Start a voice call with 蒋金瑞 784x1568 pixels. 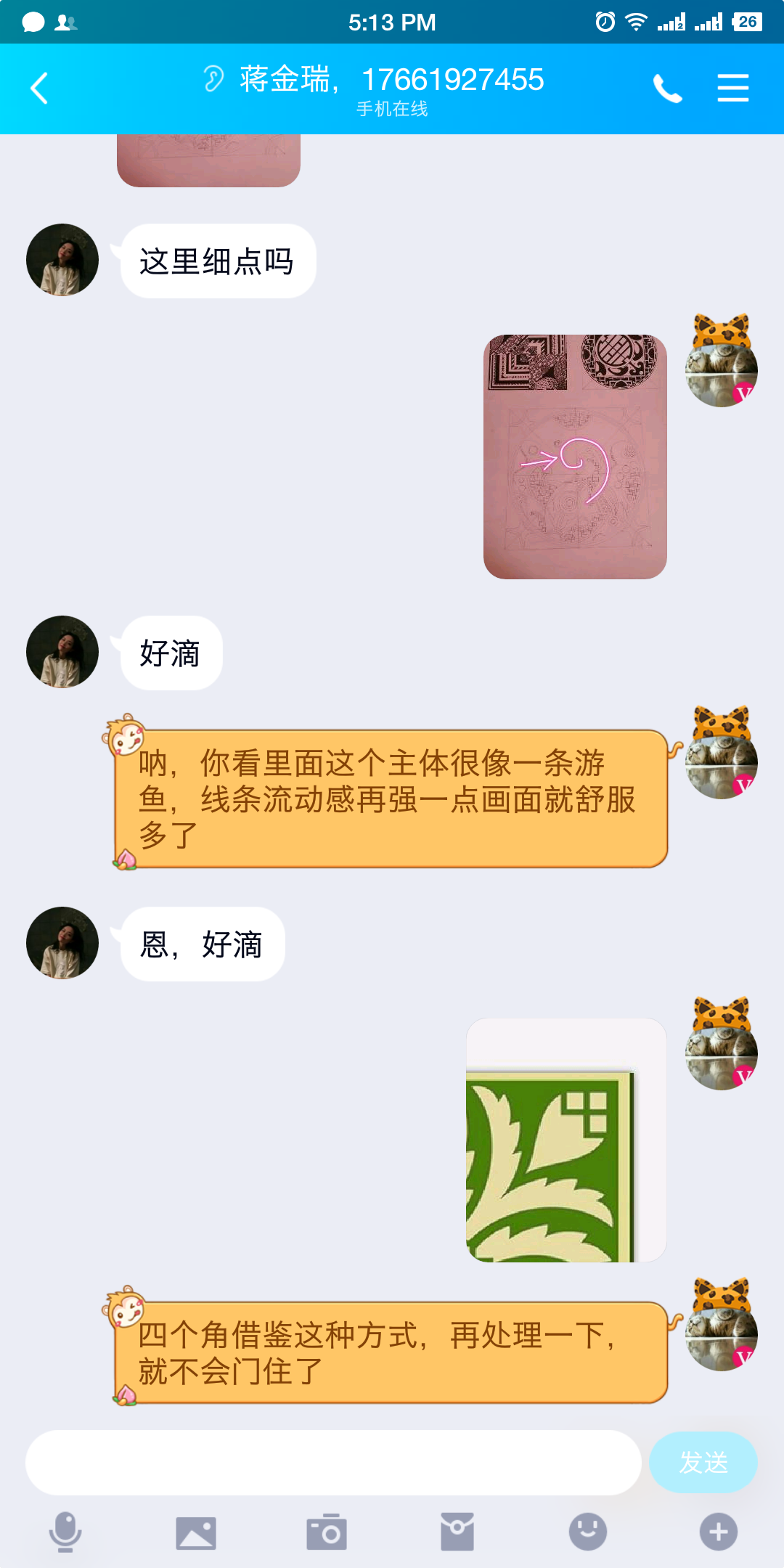pos(667,89)
